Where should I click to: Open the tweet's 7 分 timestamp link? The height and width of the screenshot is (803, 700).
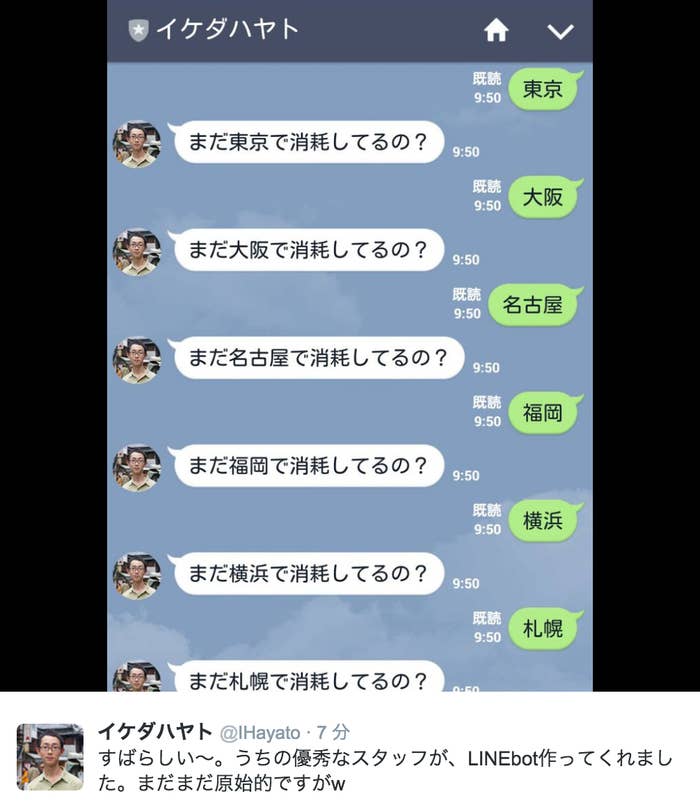coord(334,732)
